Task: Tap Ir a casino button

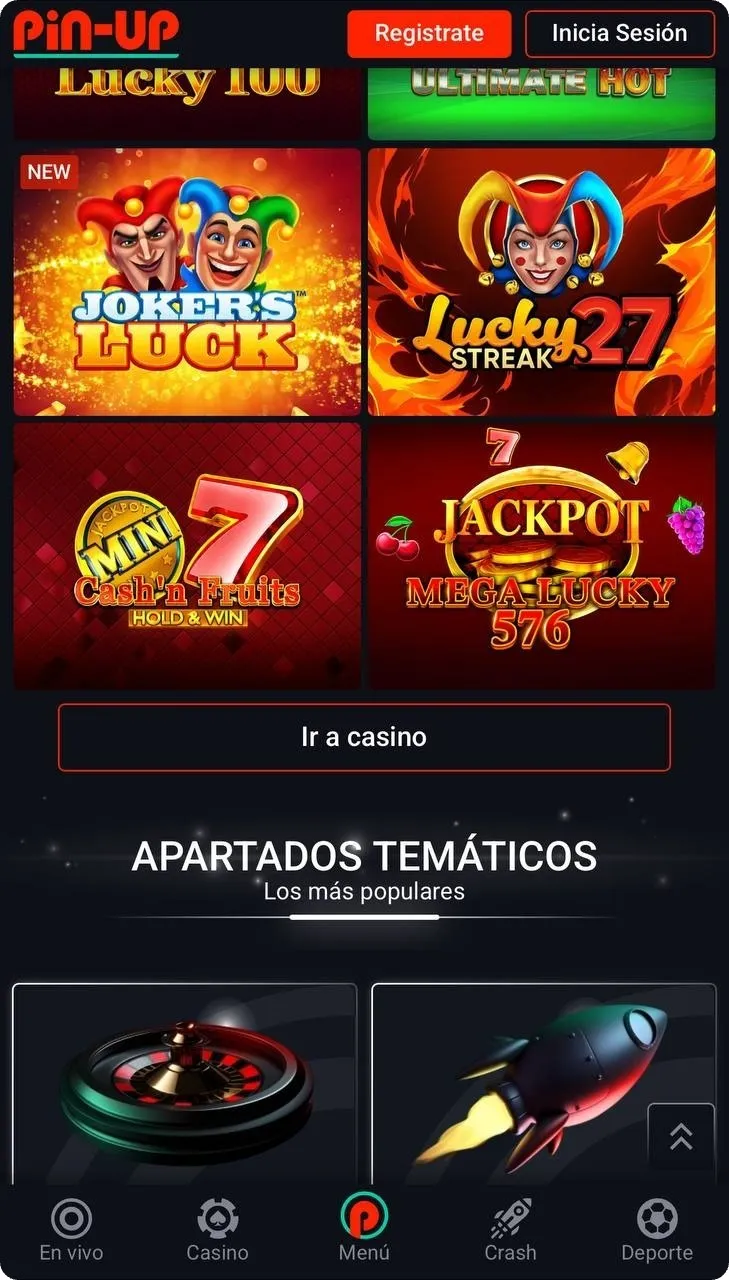Action: click(364, 737)
